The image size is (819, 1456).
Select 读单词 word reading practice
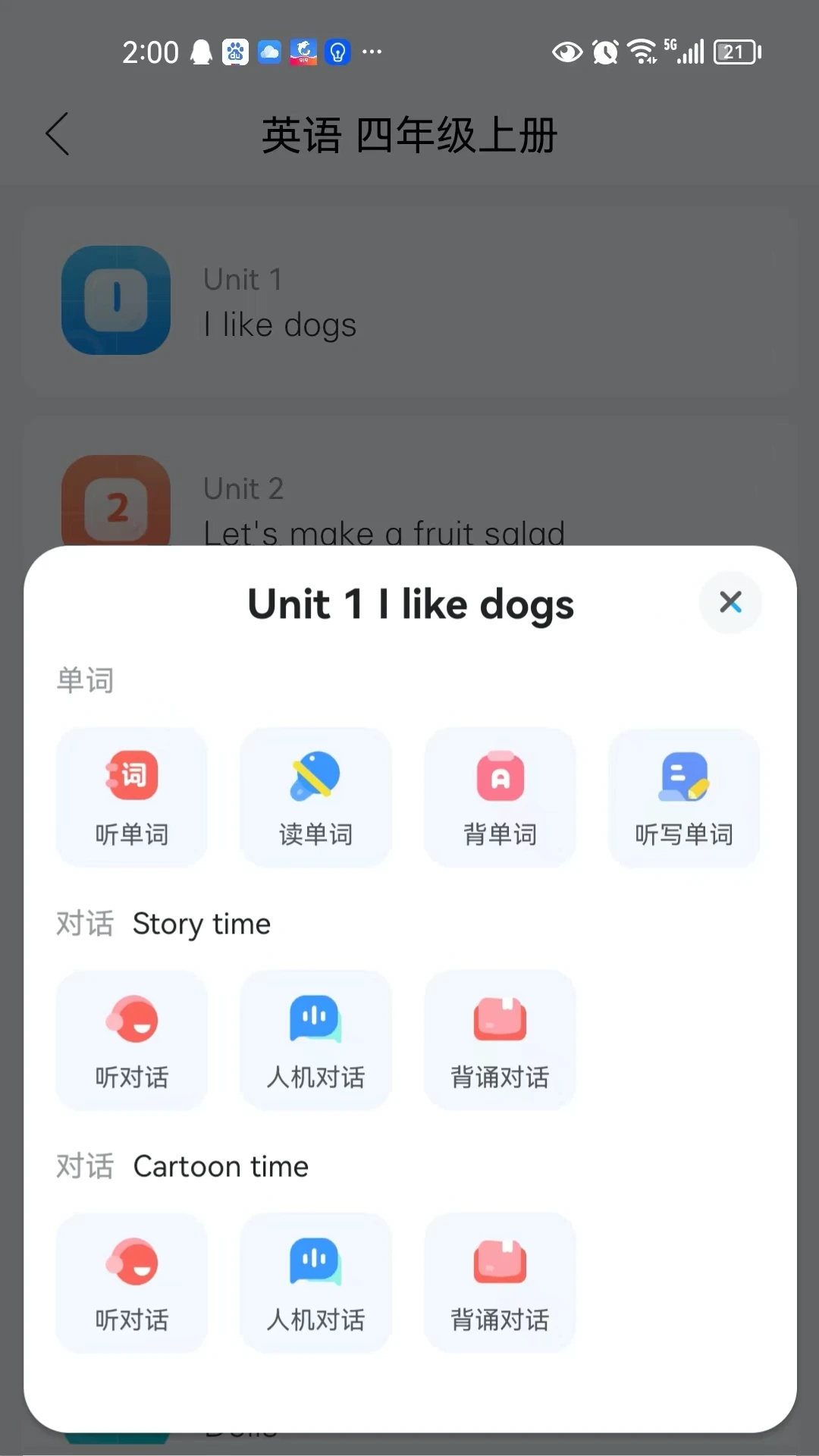[x=315, y=798]
